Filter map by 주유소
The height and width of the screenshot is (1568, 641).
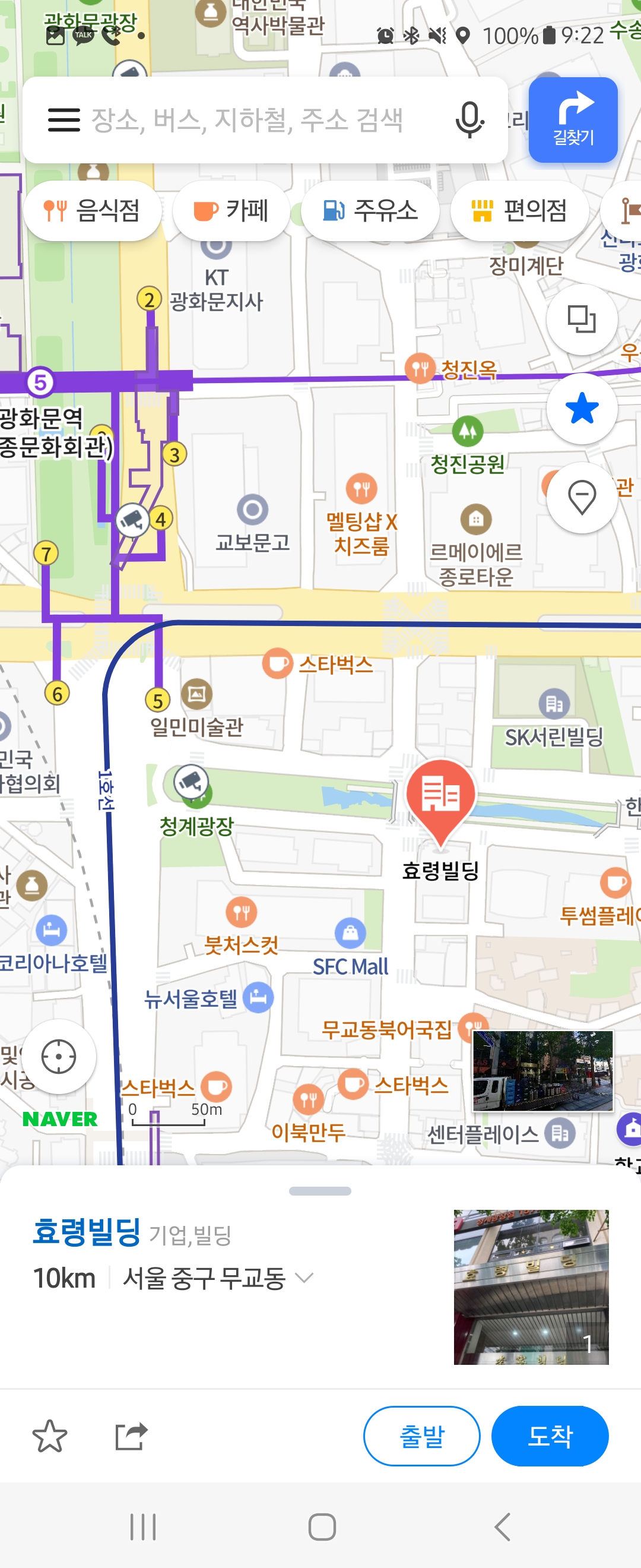[370, 211]
